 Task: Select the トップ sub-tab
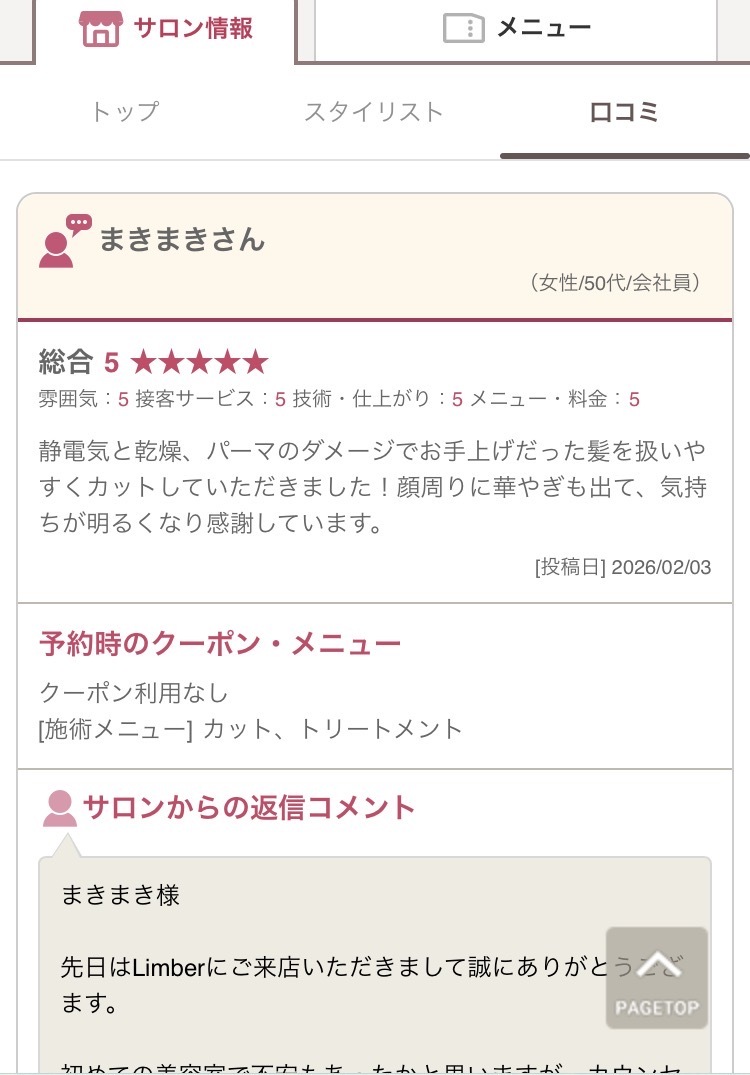coord(125,112)
